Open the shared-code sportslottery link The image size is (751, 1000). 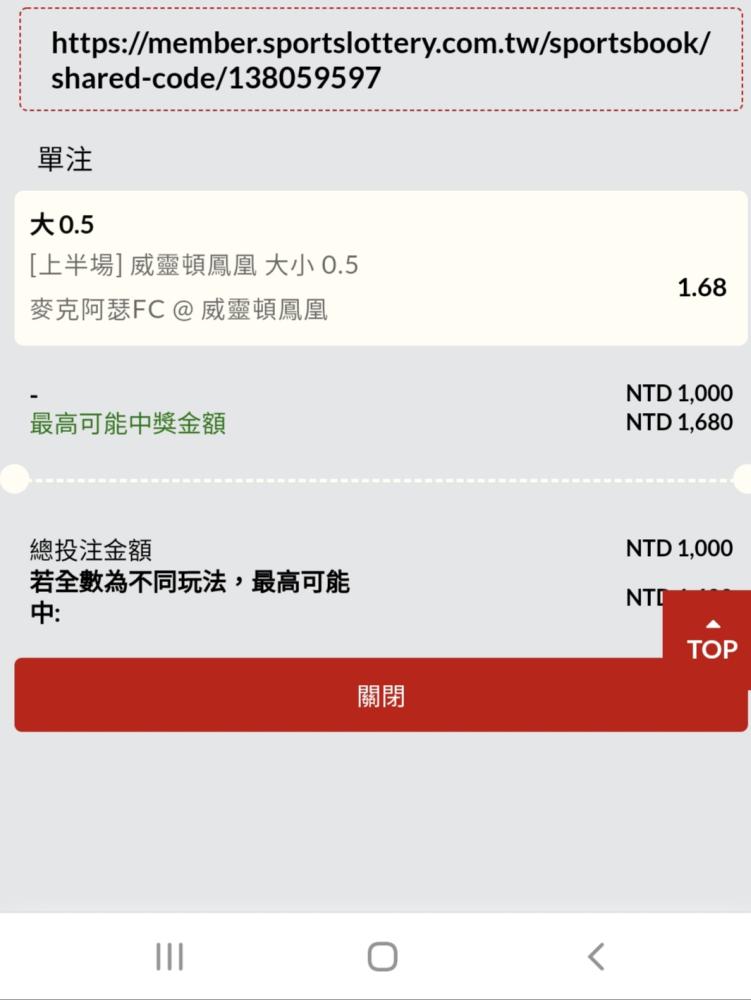(380, 60)
